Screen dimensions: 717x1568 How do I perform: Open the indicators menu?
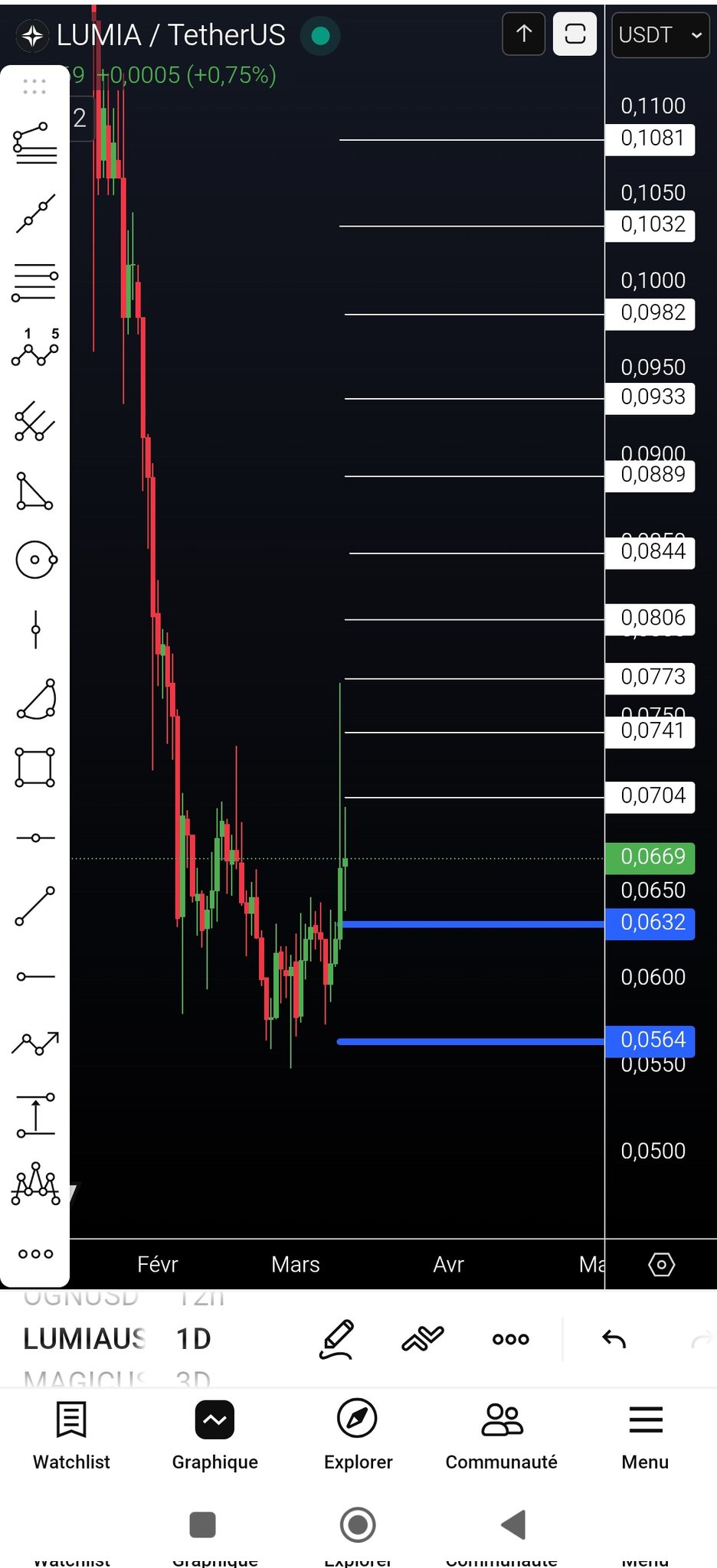423,1339
